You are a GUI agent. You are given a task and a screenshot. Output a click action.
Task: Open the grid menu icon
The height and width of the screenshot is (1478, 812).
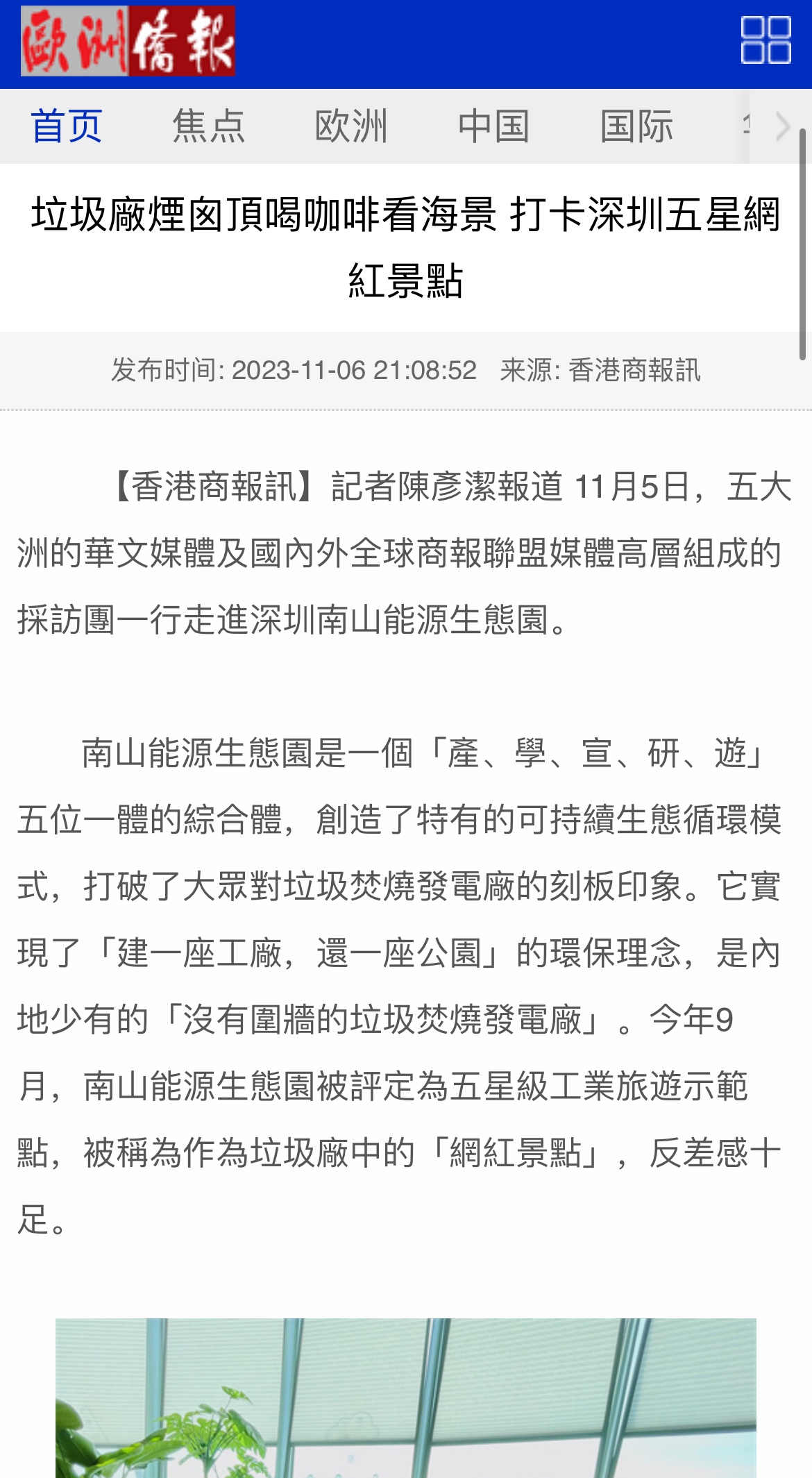tap(766, 40)
